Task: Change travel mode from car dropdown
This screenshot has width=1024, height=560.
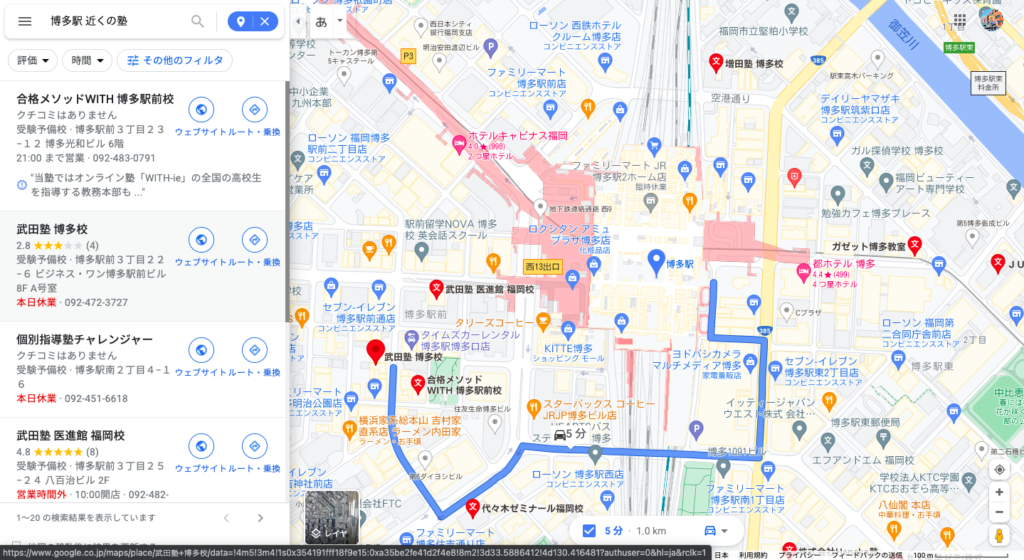Action: pos(716,530)
